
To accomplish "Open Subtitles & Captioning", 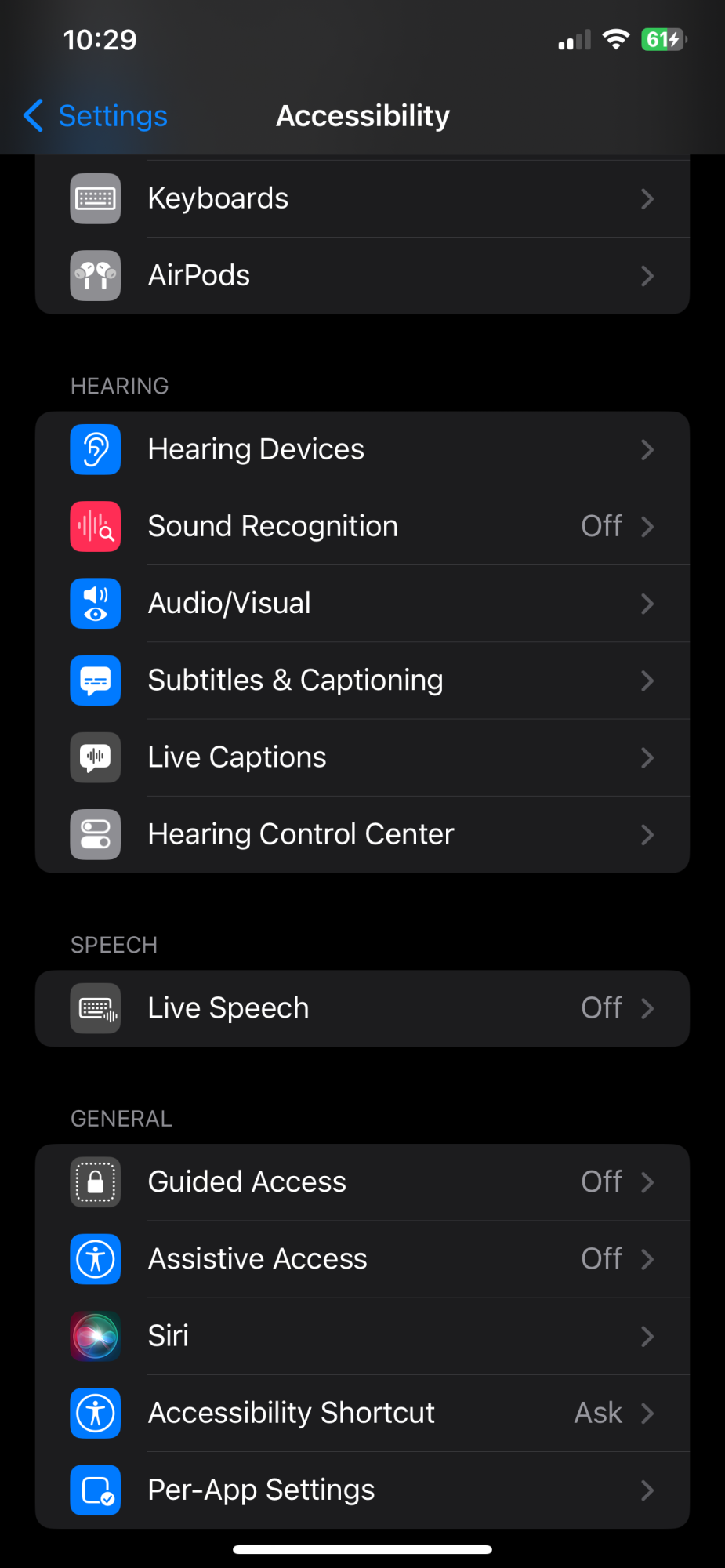I will point(362,681).
